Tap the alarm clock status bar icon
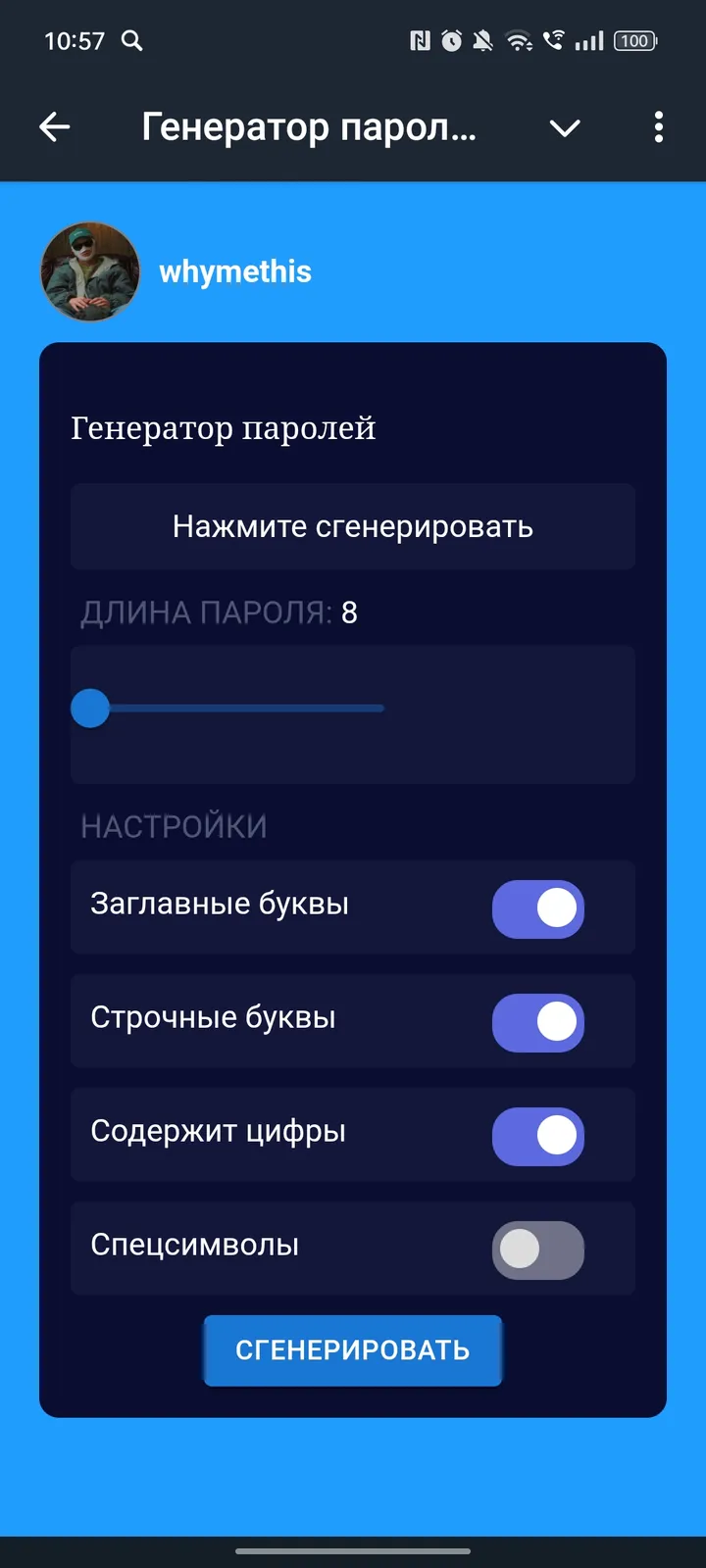The width and height of the screenshot is (706, 1568). [x=451, y=41]
